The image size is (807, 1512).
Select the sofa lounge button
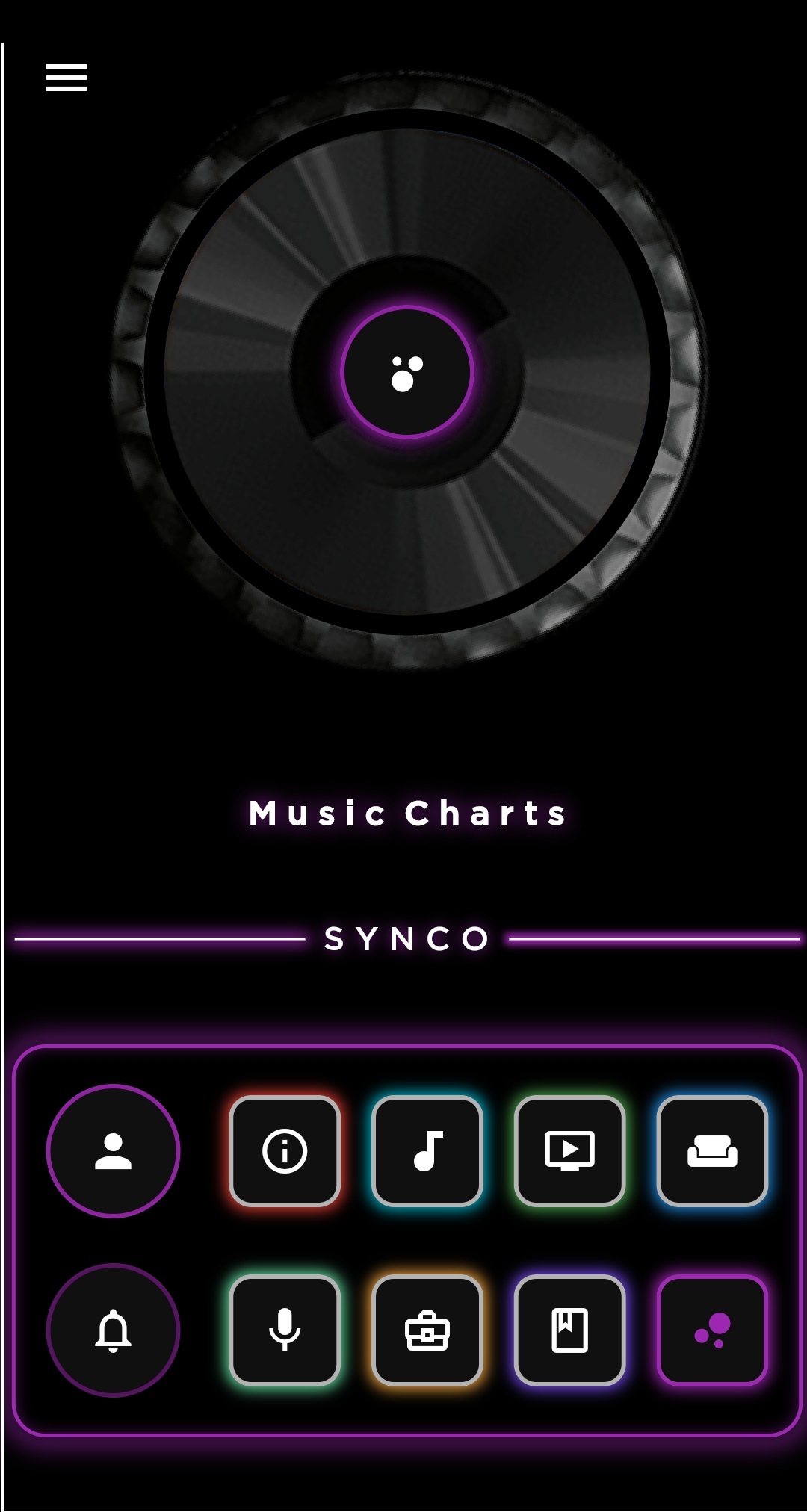point(712,1150)
